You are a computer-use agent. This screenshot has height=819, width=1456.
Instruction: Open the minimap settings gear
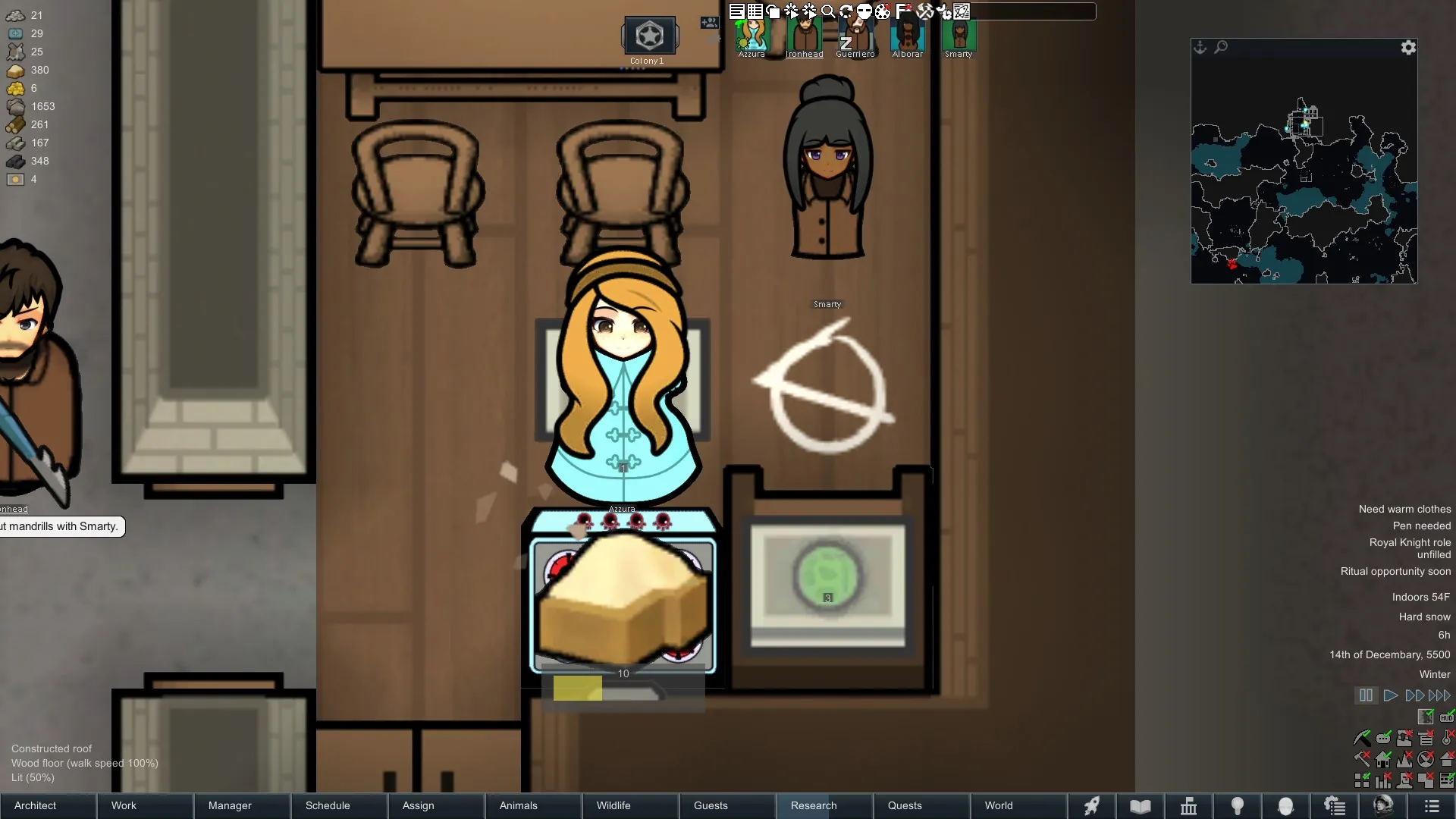click(x=1408, y=48)
